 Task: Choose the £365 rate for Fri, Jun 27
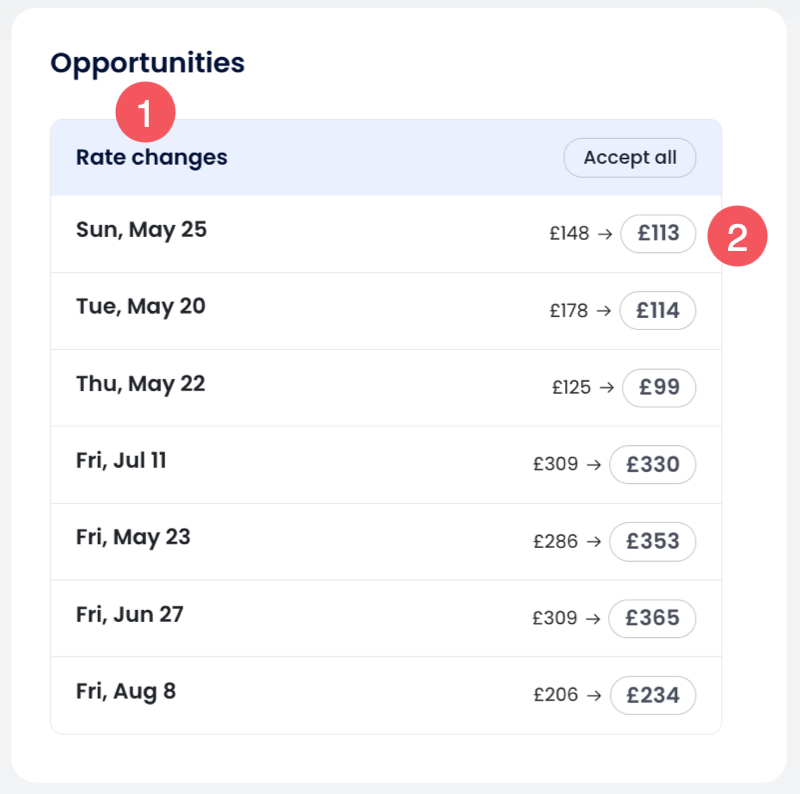[x=652, y=618]
